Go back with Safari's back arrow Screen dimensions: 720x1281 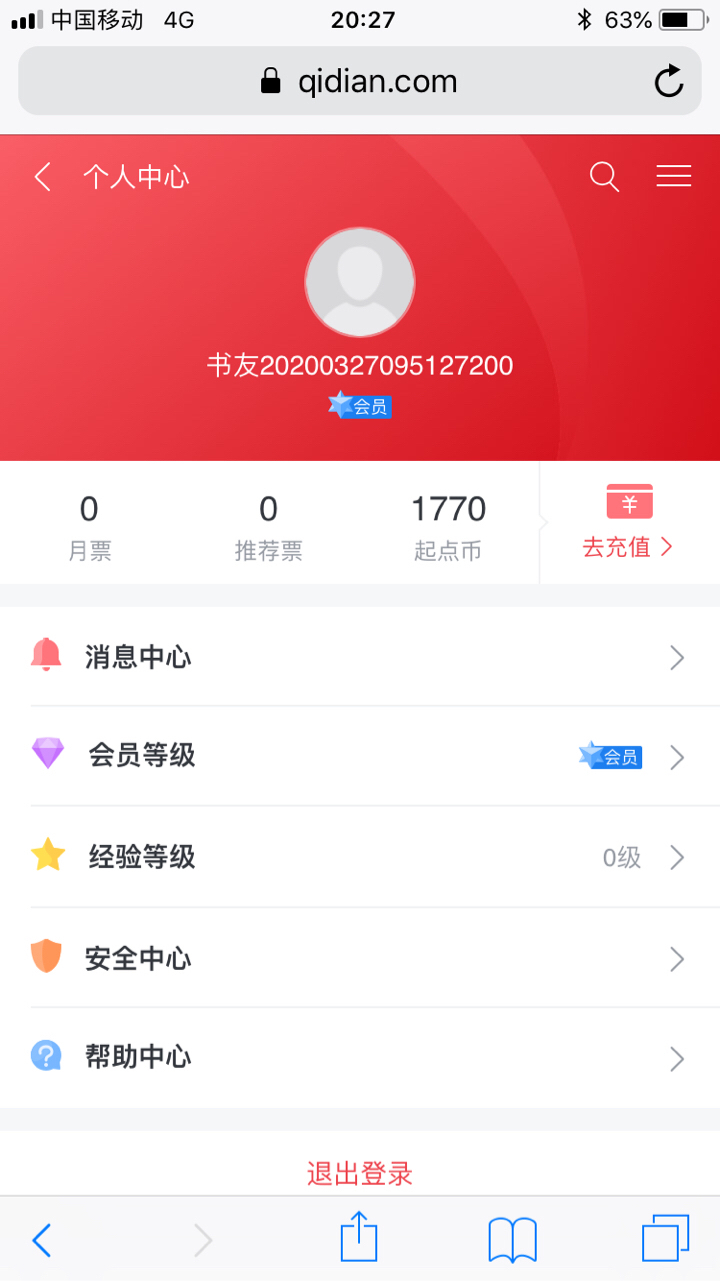42,1240
